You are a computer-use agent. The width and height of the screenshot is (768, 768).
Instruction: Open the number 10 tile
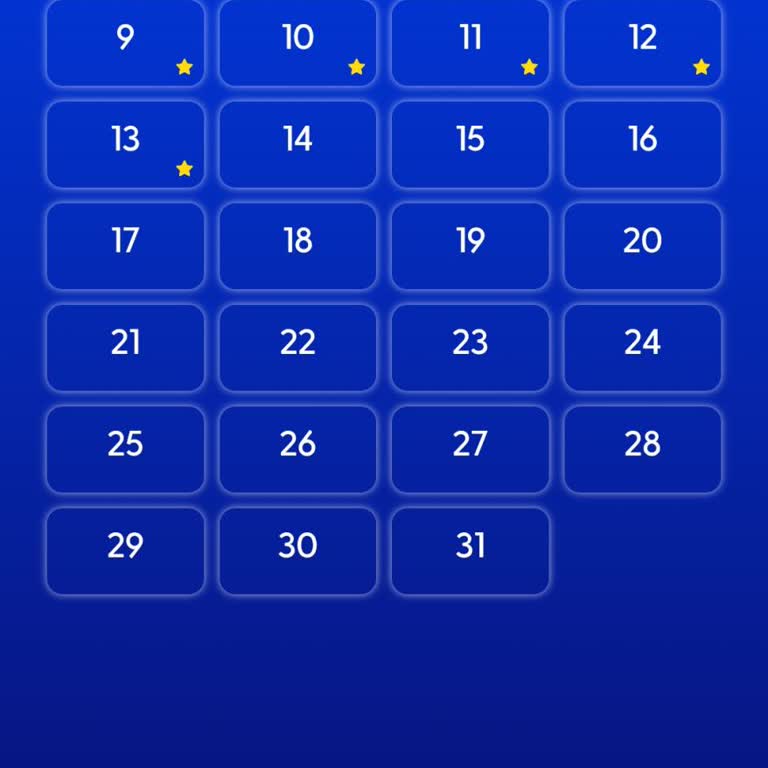(x=298, y=42)
